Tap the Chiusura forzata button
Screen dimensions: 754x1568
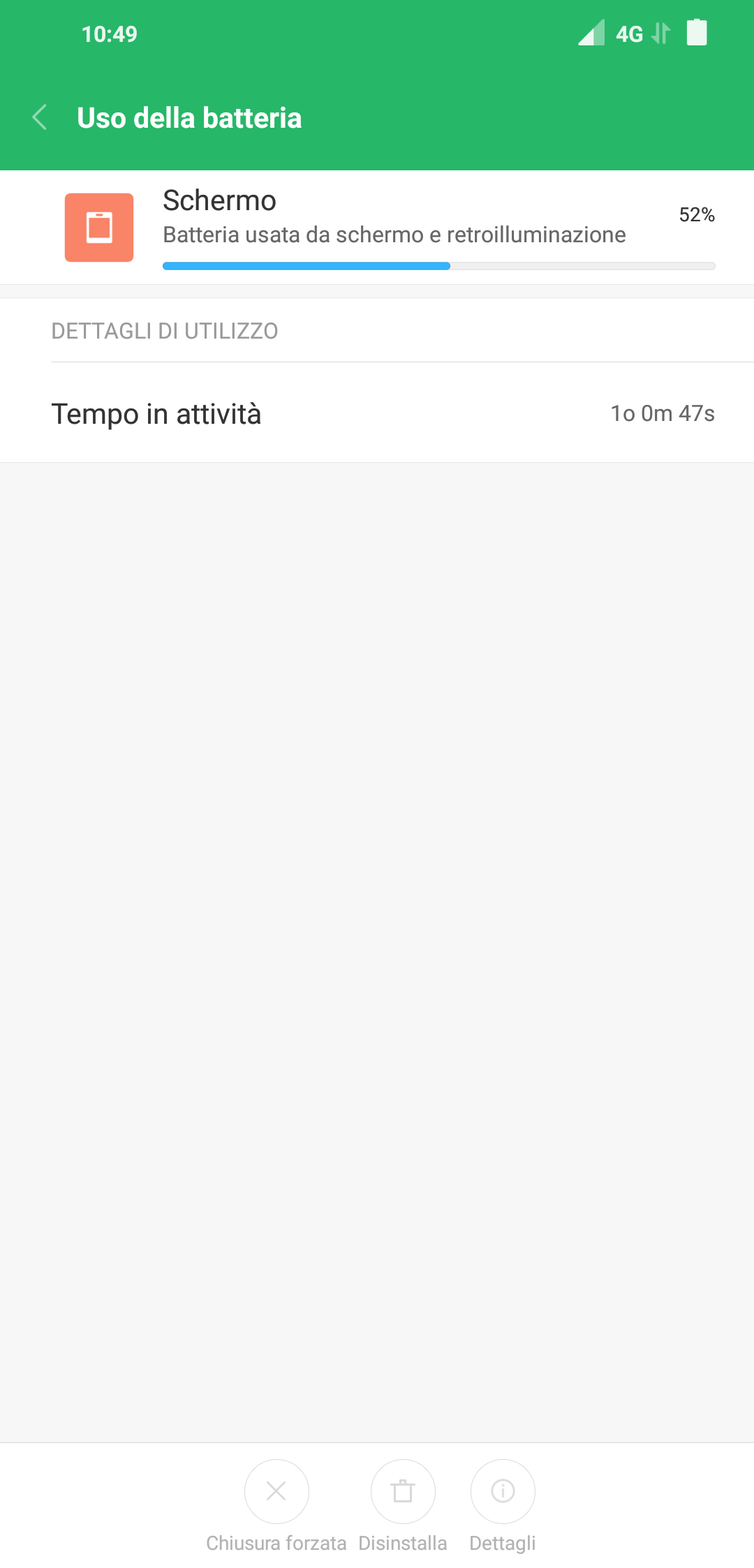coord(276,1491)
